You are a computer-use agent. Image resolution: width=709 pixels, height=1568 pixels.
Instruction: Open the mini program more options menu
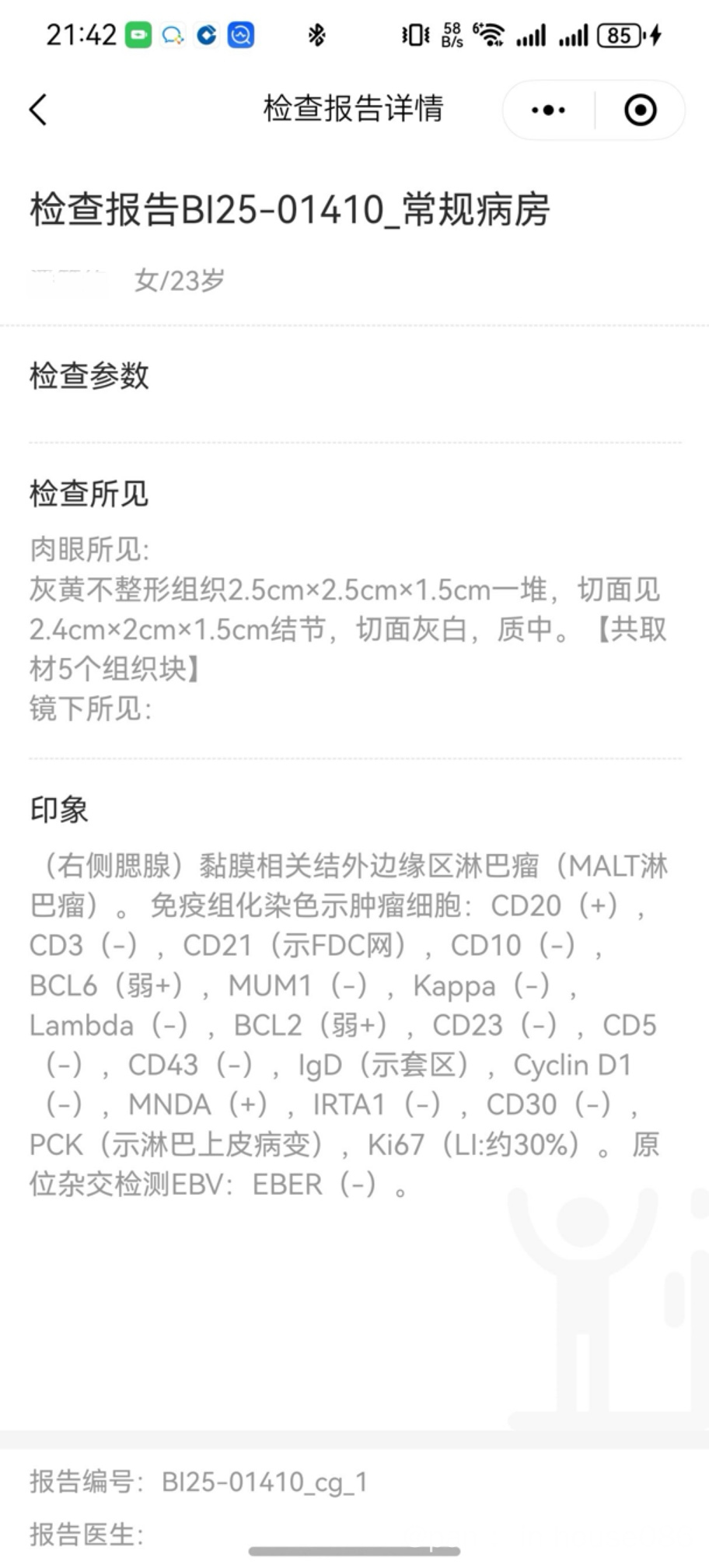(x=549, y=110)
